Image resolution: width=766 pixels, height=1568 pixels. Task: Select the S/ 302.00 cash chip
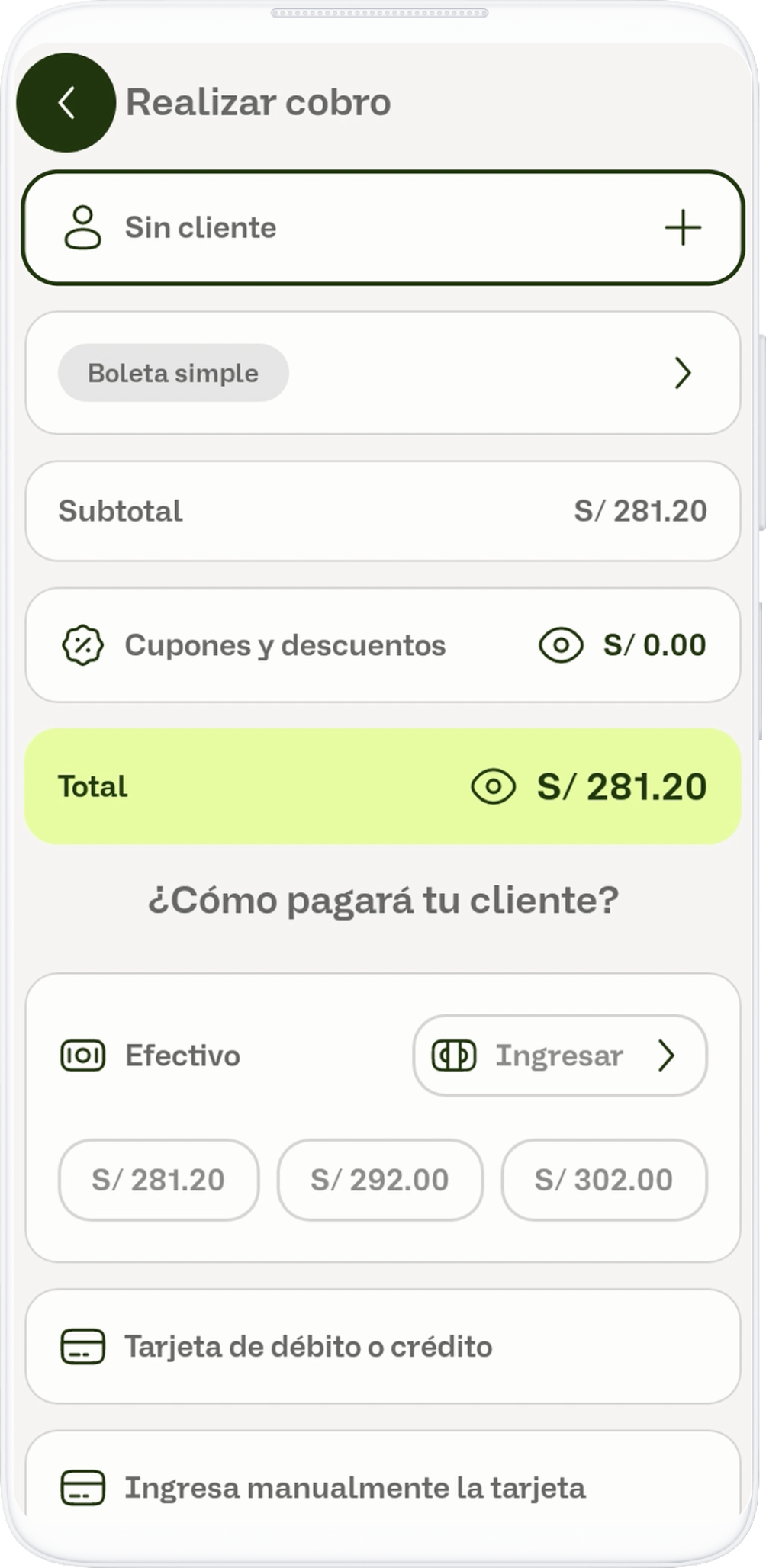[604, 1180]
